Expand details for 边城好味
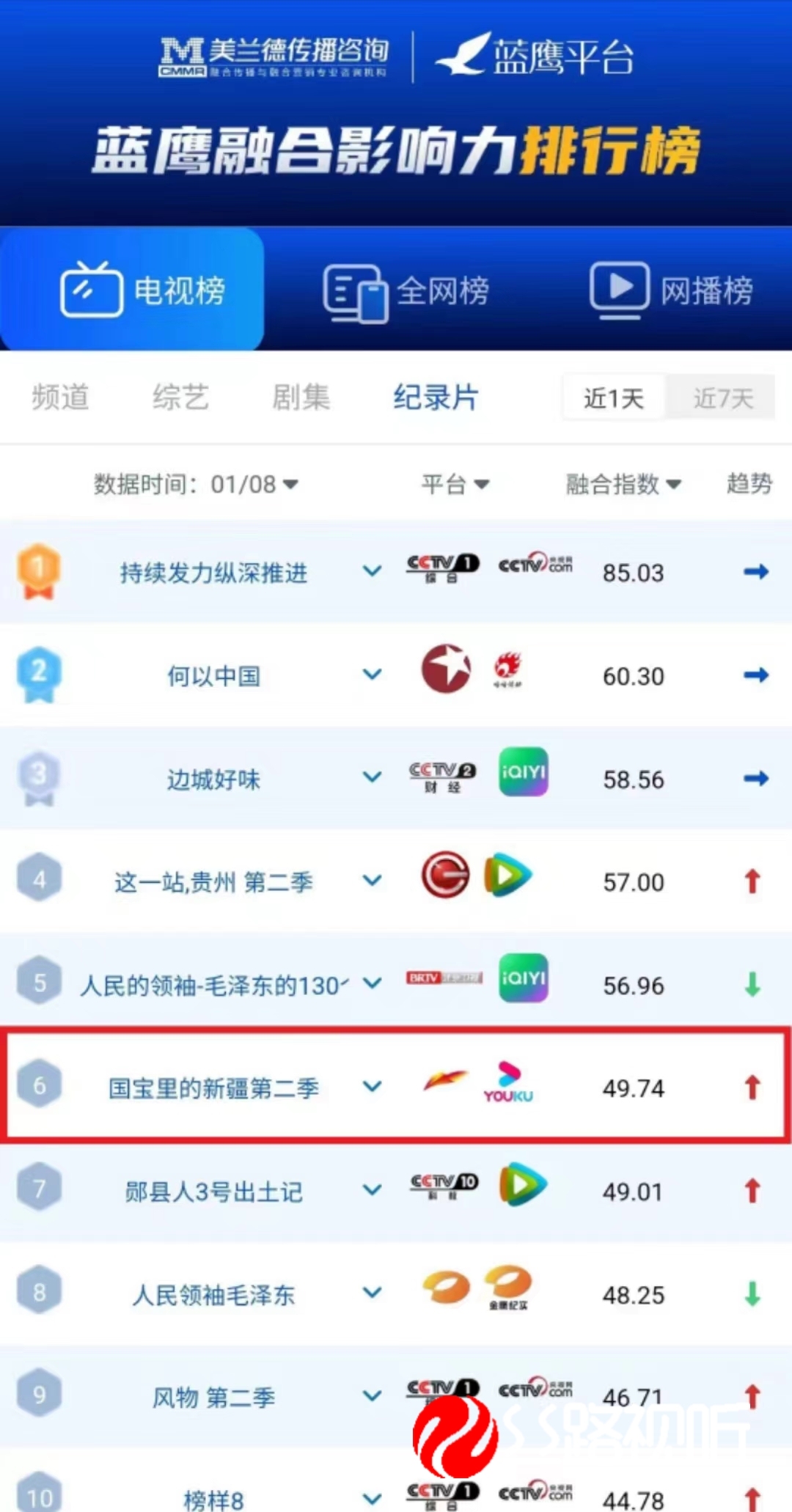 pyautogui.click(x=373, y=777)
